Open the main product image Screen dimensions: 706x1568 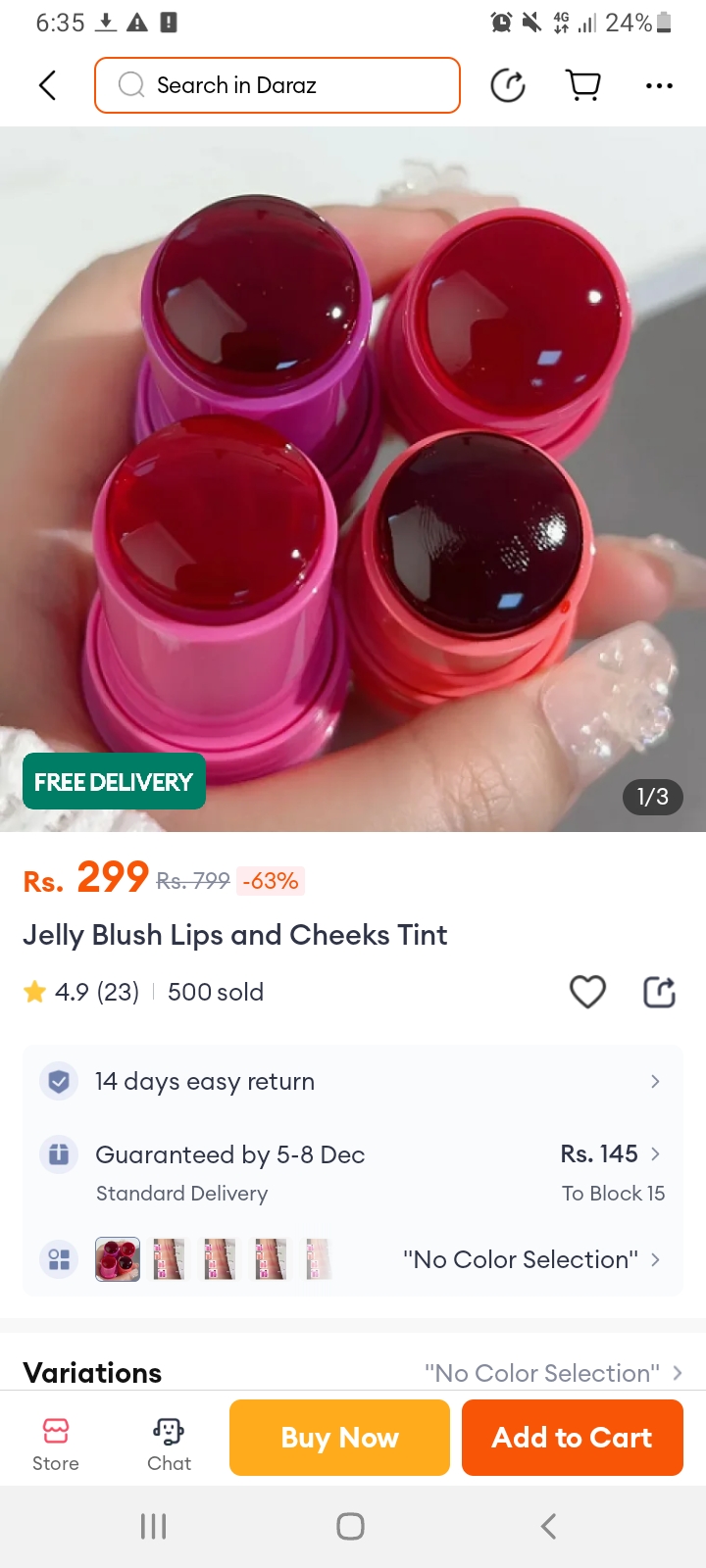pyautogui.click(x=353, y=478)
